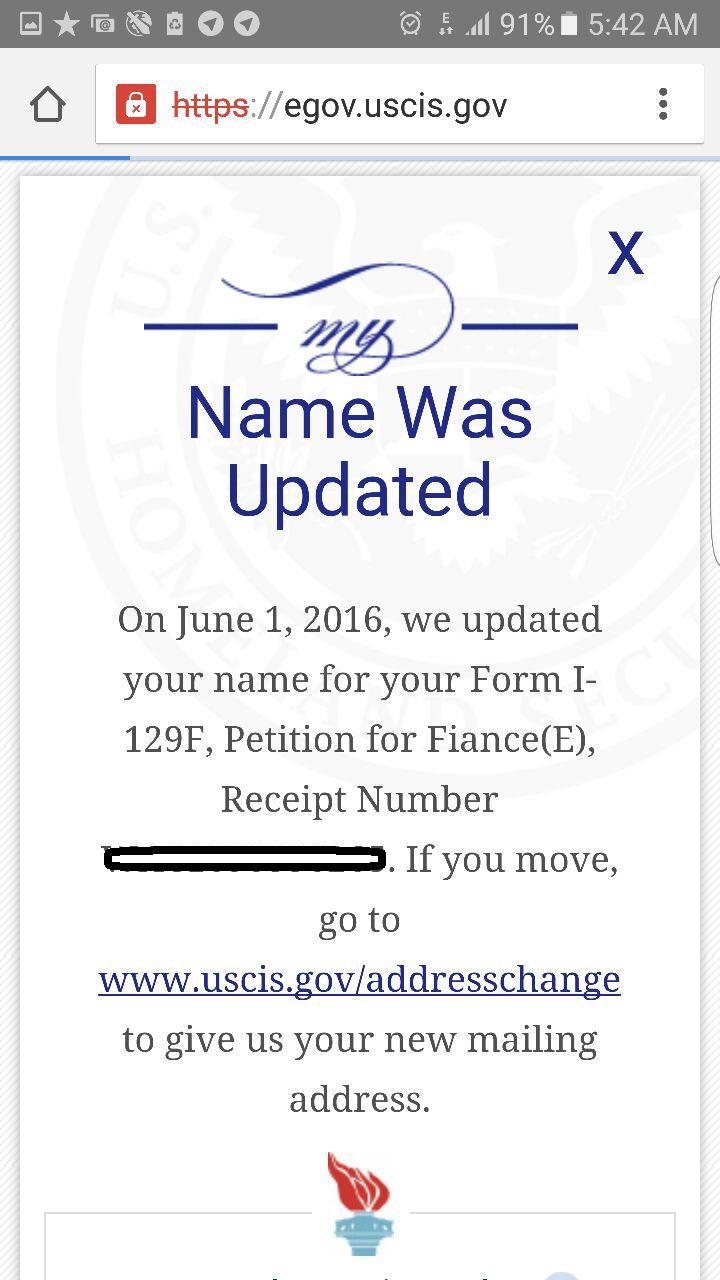720x1280 pixels.
Task: Open the browser overflow menu
Action: [663, 104]
